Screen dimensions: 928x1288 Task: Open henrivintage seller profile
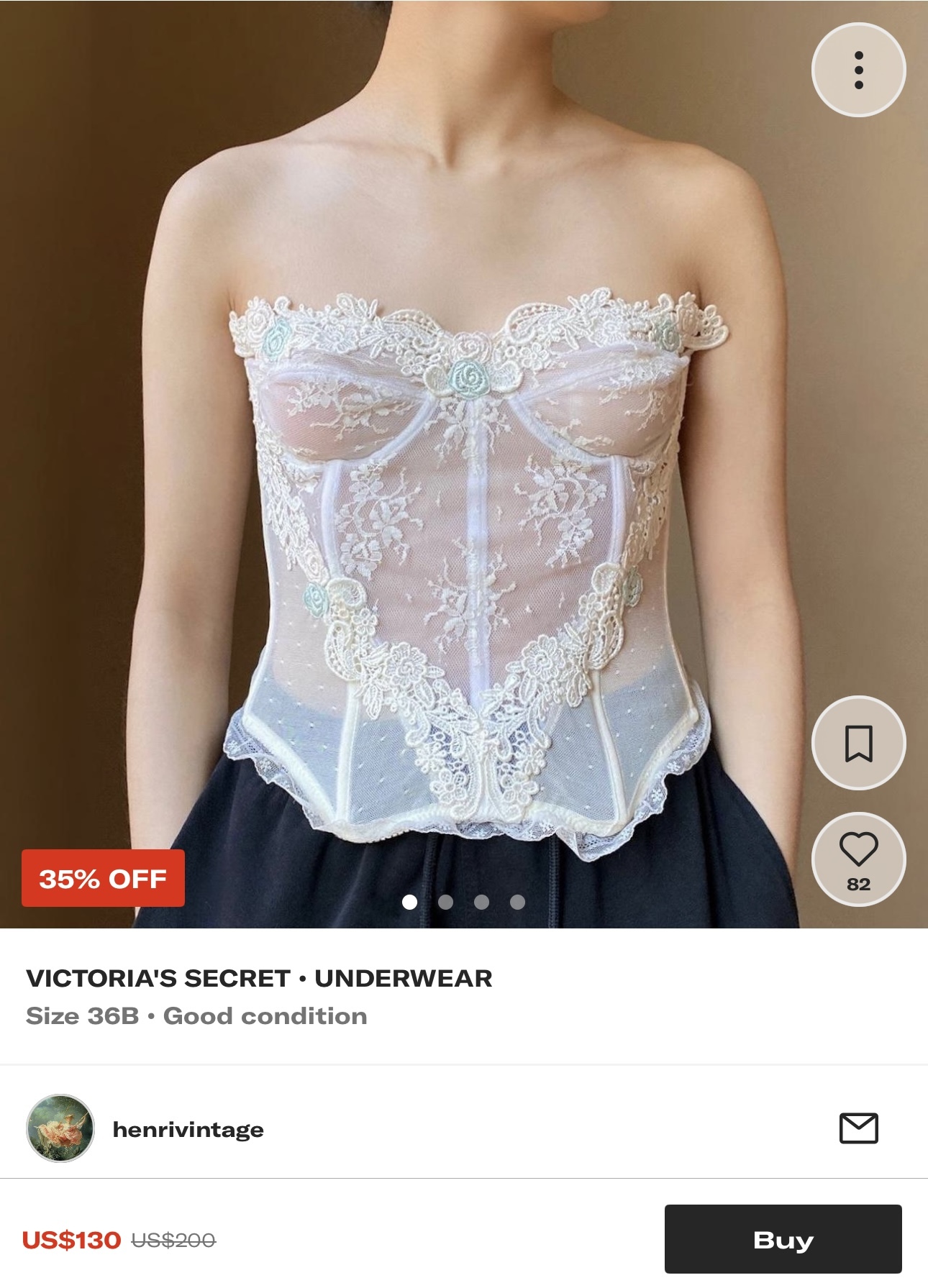point(188,1130)
